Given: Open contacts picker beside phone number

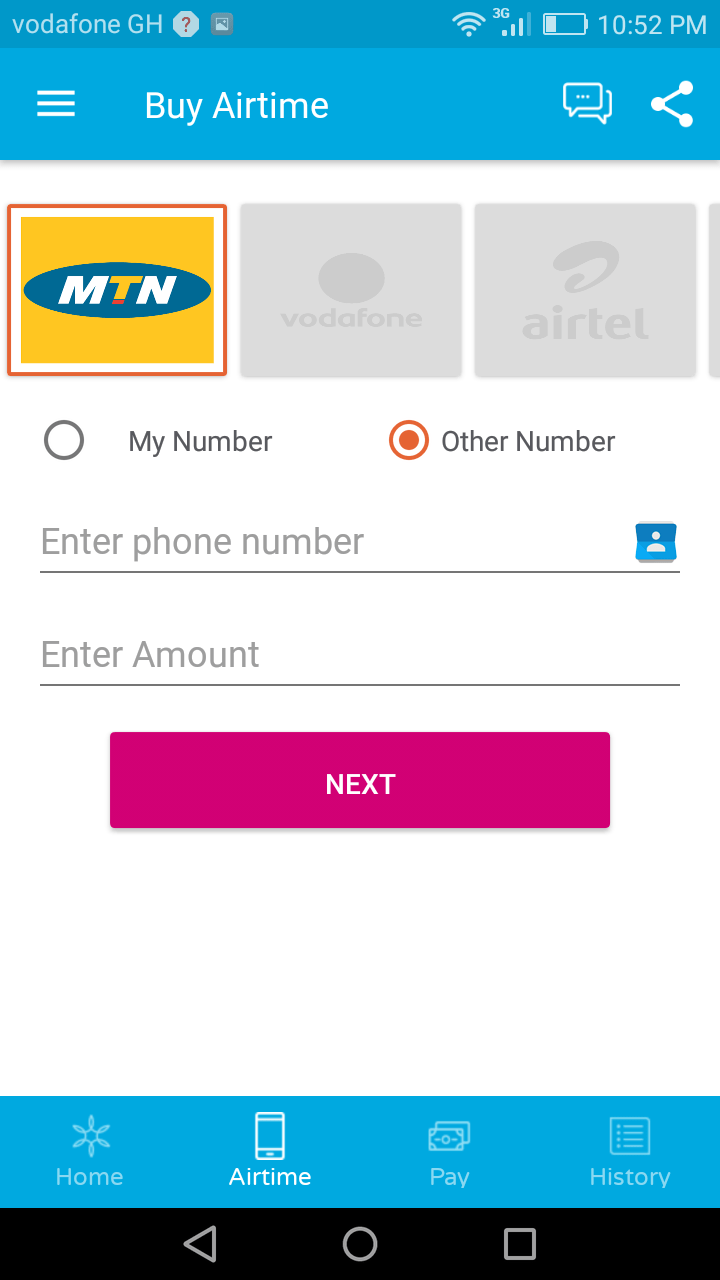Looking at the screenshot, I should pos(656,542).
